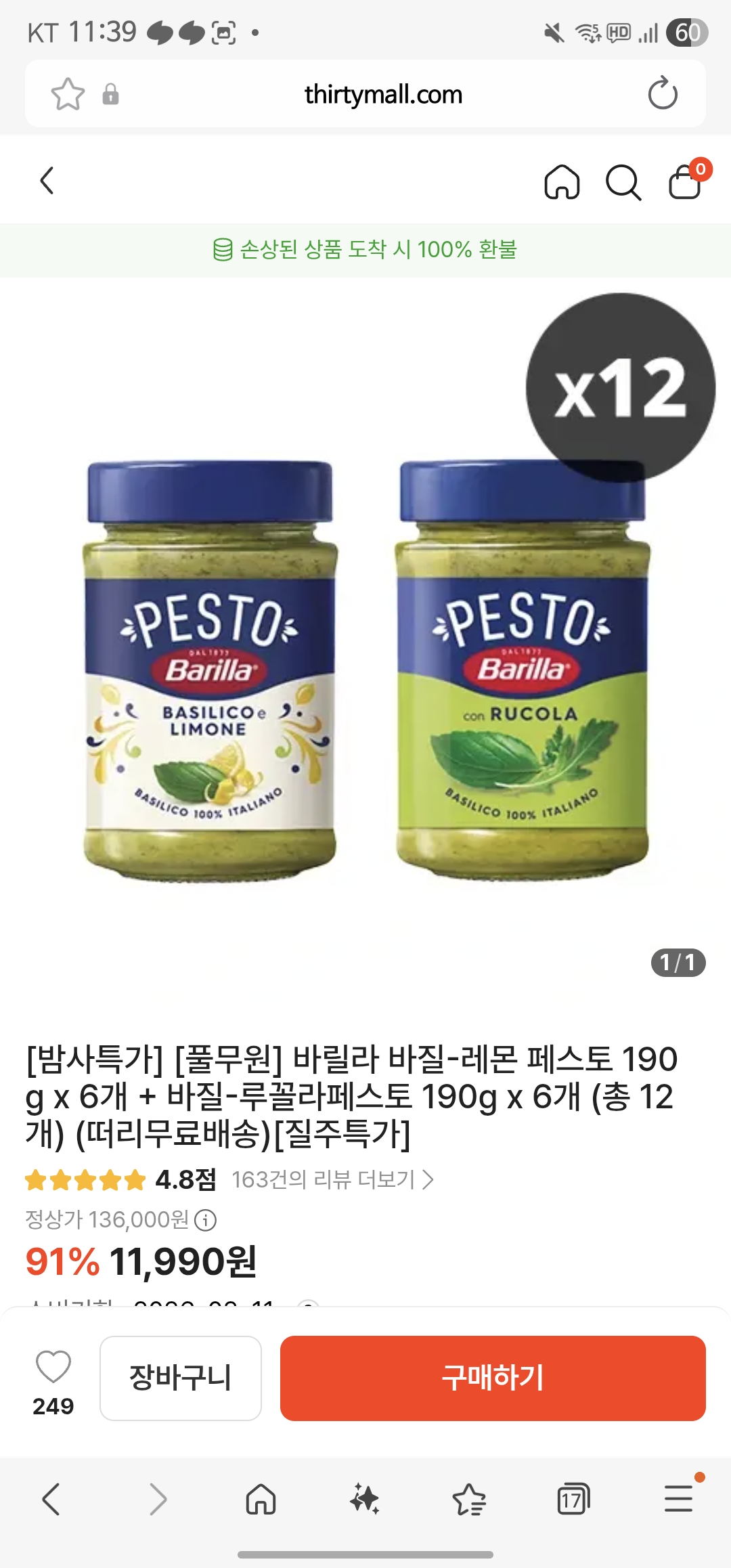Reload the thirtymall.com page
The width and height of the screenshot is (731, 1568).
tap(662, 93)
